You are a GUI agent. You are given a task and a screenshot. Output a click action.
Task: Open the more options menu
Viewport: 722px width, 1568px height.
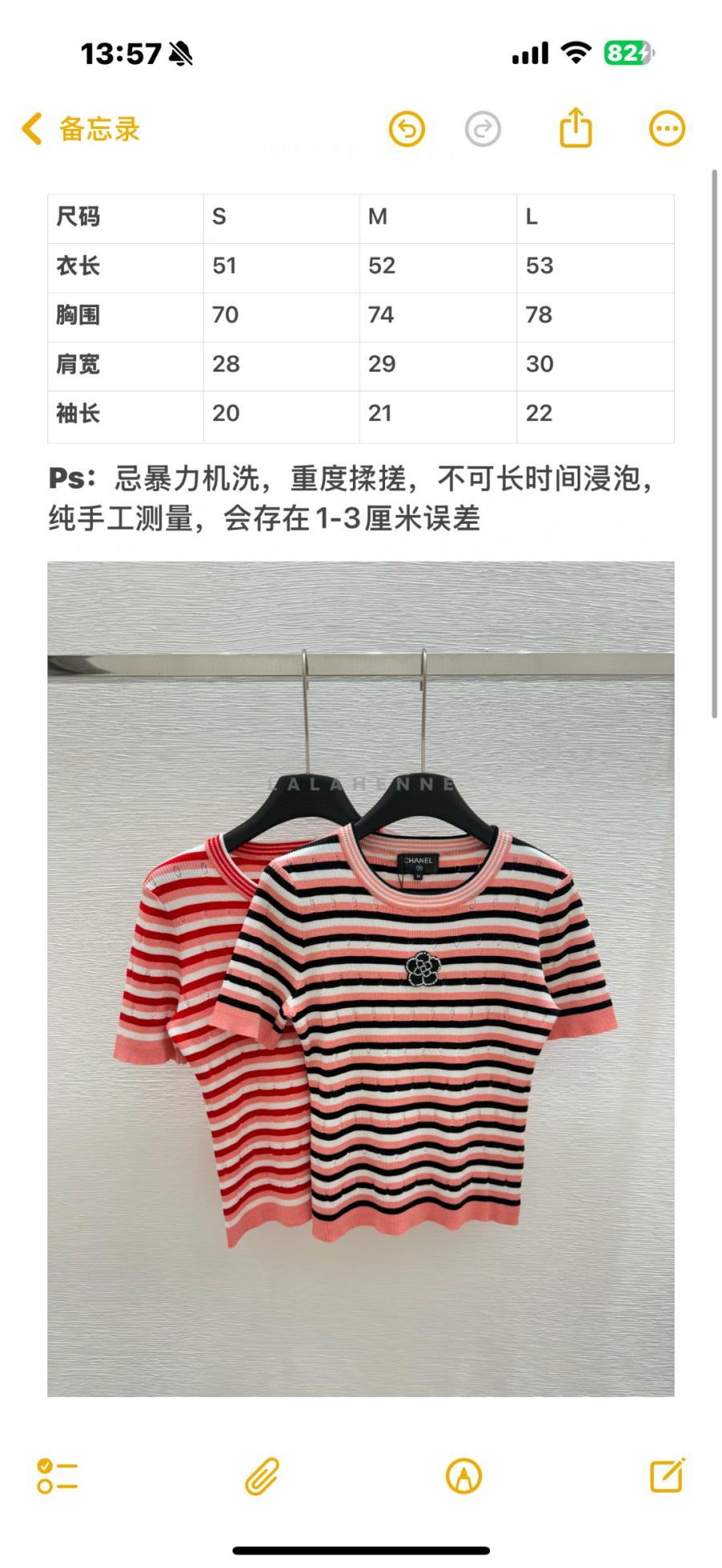click(x=666, y=129)
